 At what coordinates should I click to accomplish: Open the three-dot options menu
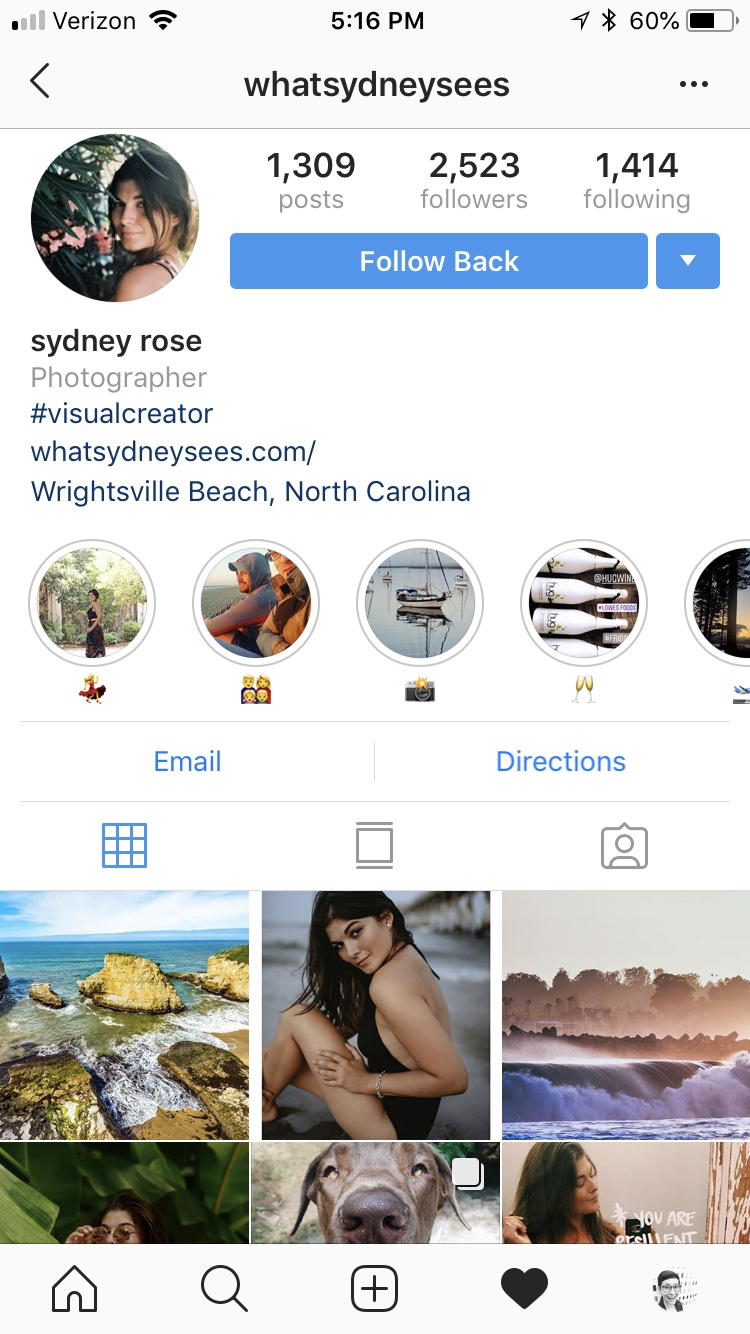click(x=693, y=85)
